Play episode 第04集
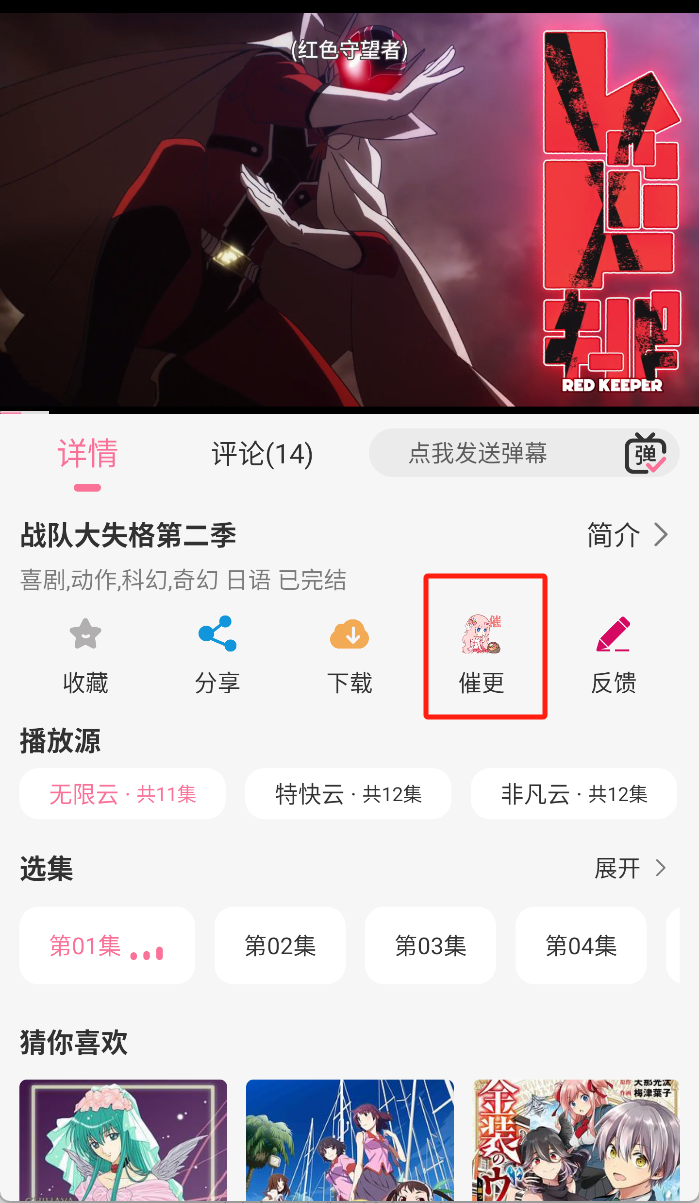The height and width of the screenshot is (1203, 699). (581, 946)
